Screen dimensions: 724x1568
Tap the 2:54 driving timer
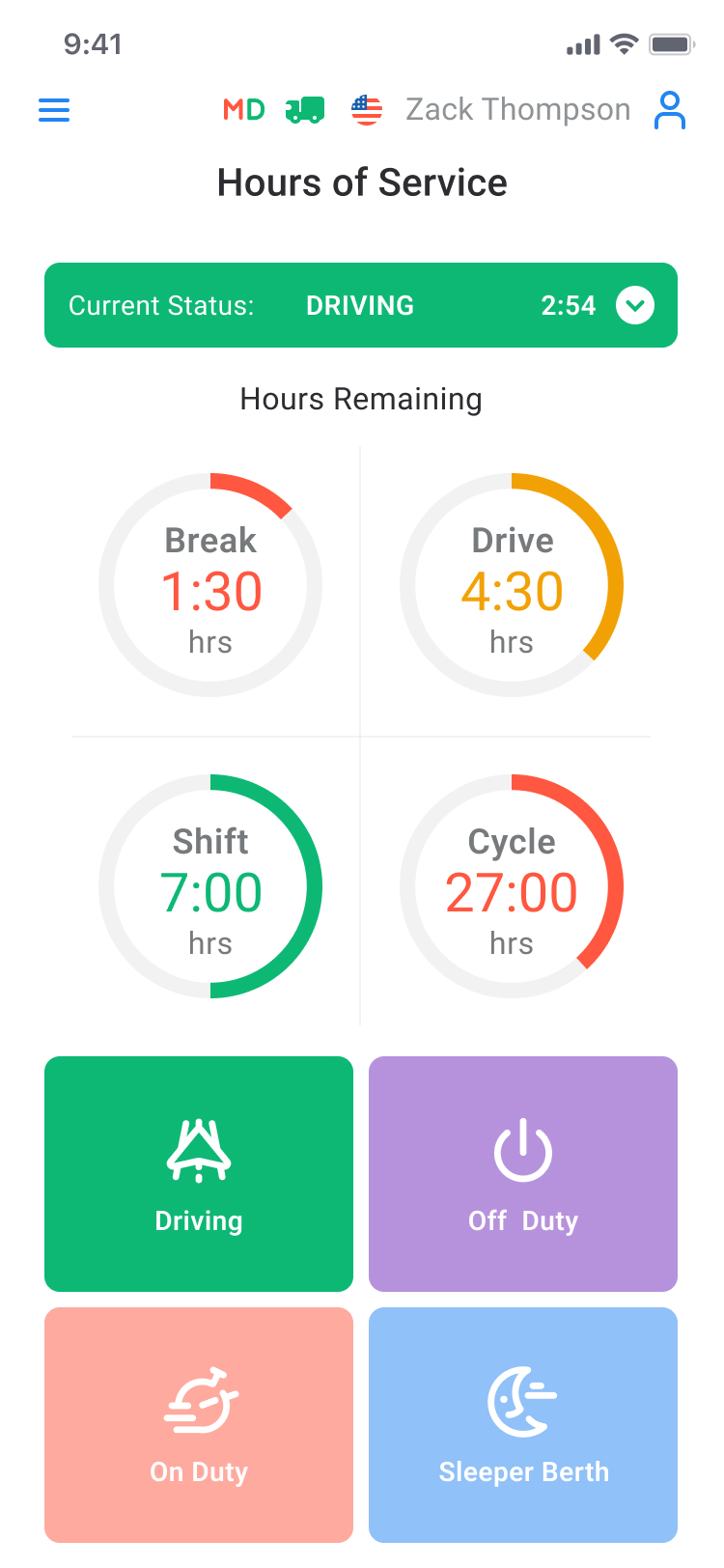coord(570,305)
